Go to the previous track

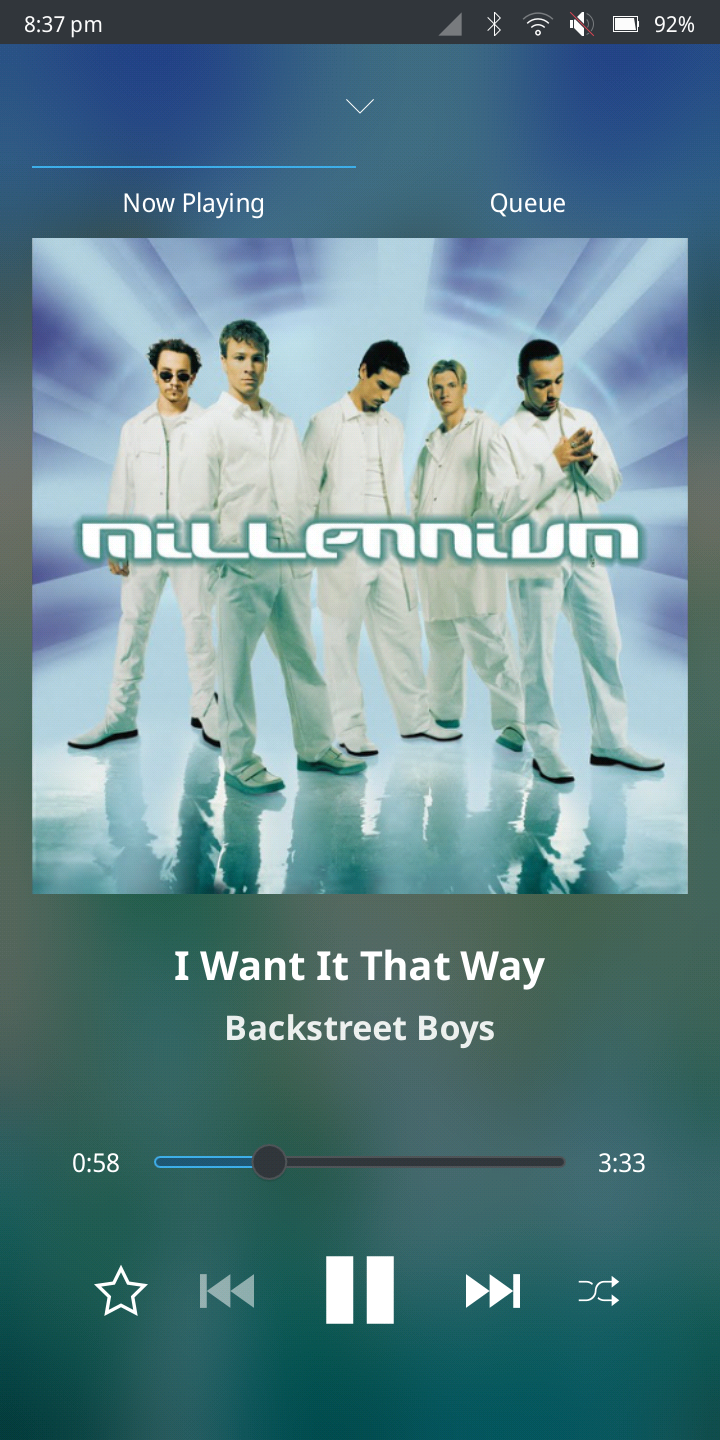pyautogui.click(x=227, y=1291)
